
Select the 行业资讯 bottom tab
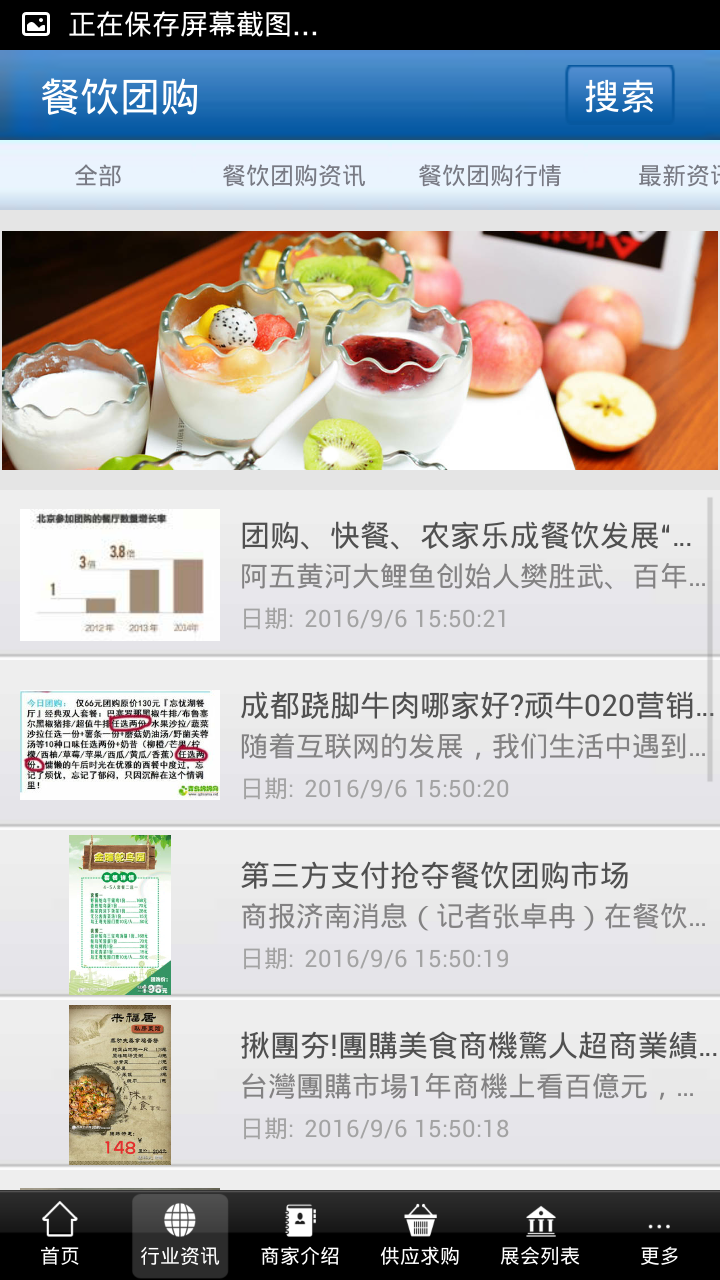pyautogui.click(x=180, y=1236)
